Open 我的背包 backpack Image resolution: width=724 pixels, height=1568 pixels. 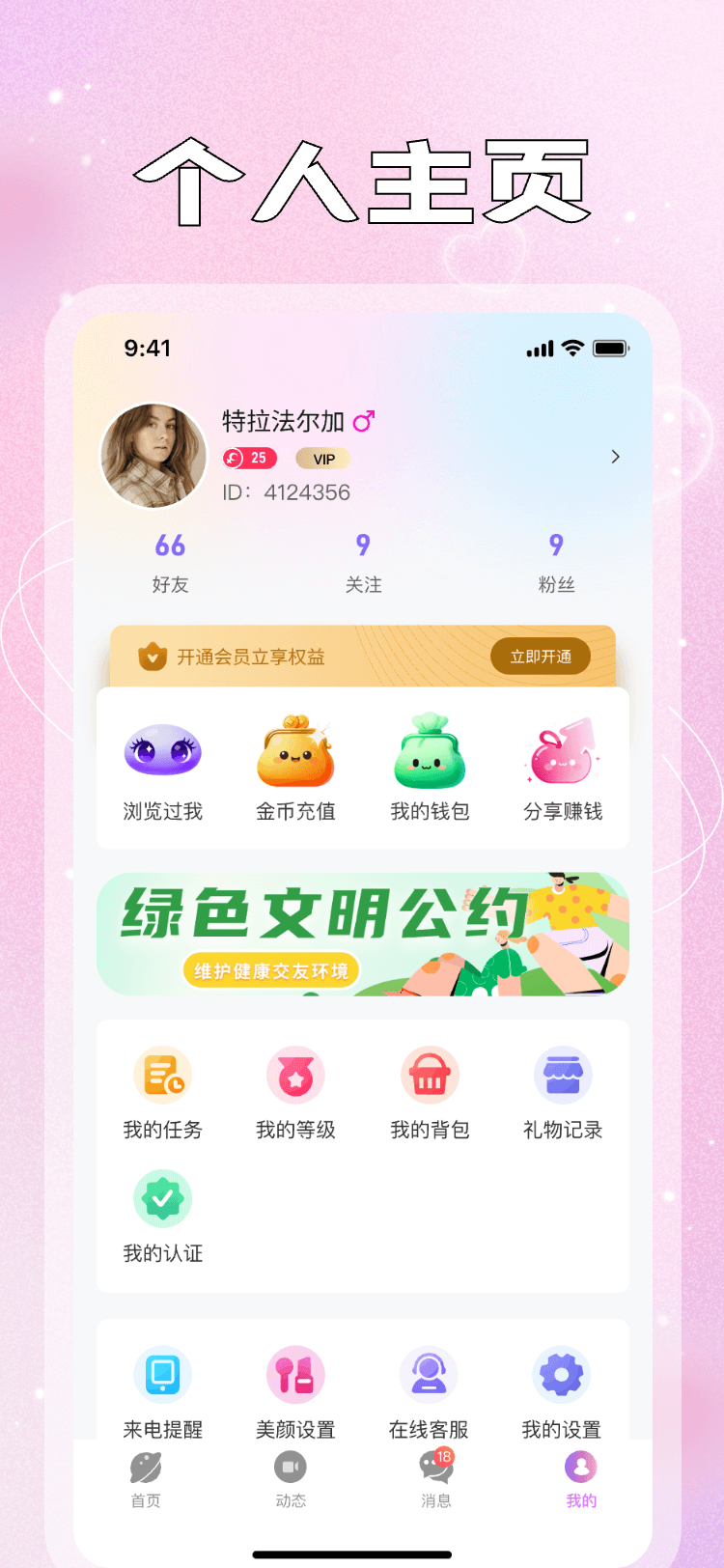click(430, 1091)
